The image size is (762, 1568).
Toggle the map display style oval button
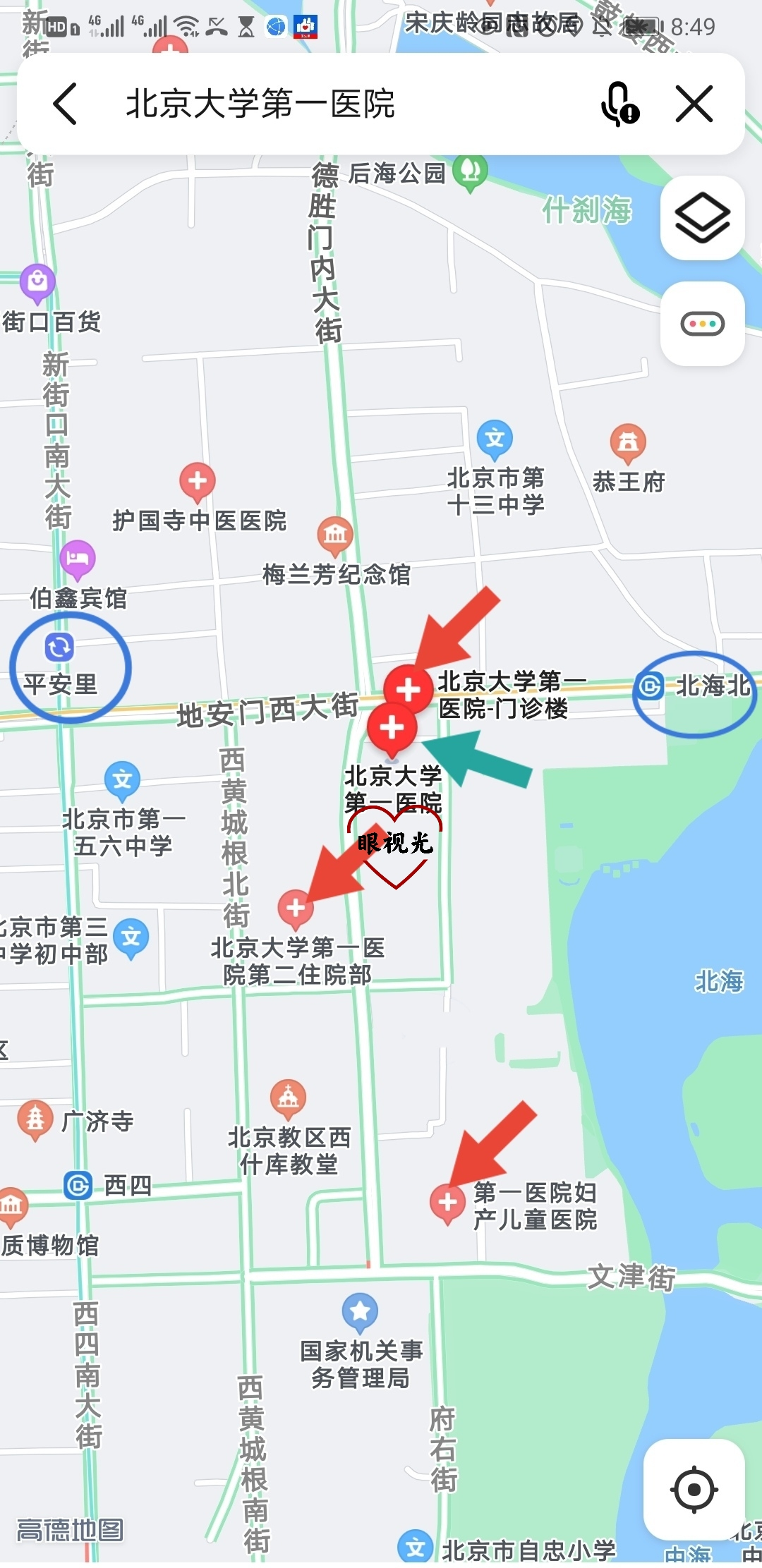point(701,322)
